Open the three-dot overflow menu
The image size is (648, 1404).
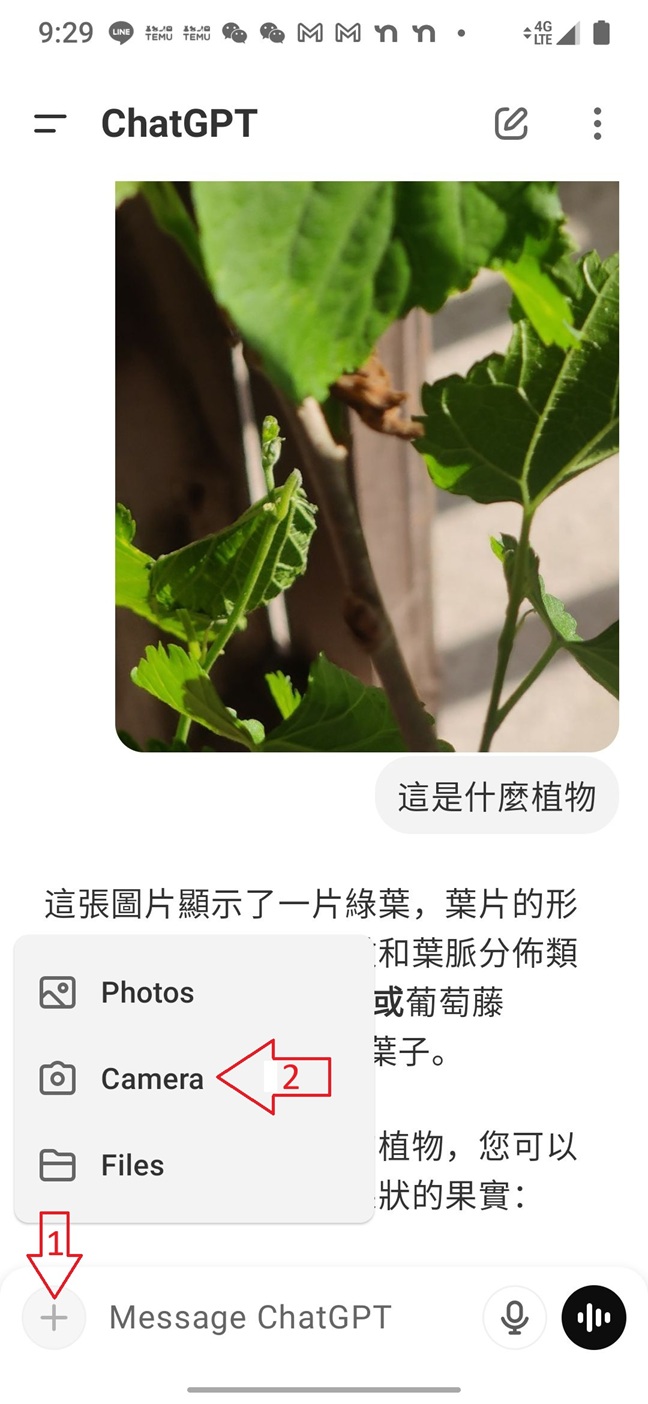[597, 124]
